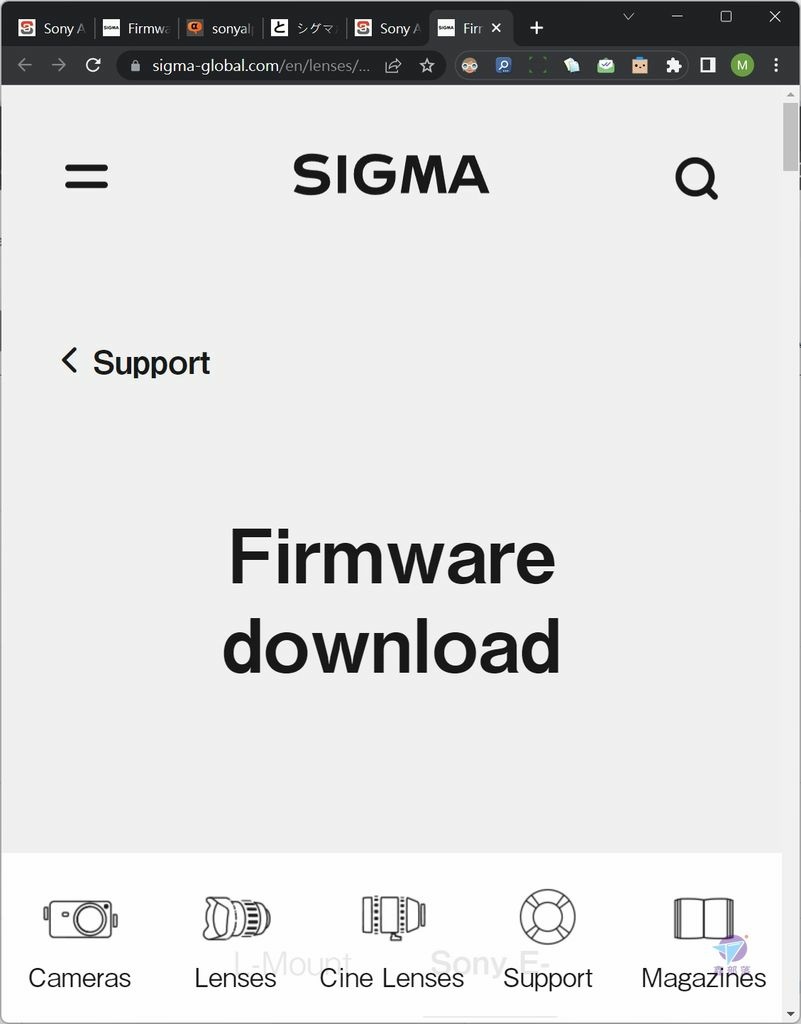Image resolution: width=801 pixels, height=1024 pixels.
Task: Go back using the Support link
Action: point(135,361)
